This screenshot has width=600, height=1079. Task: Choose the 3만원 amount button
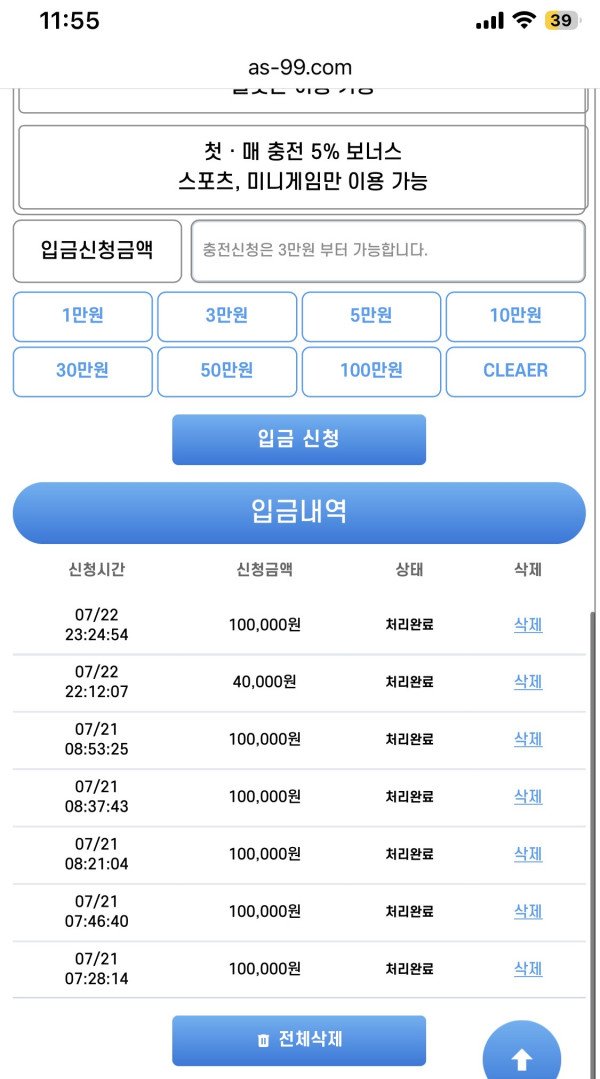pos(227,317)
